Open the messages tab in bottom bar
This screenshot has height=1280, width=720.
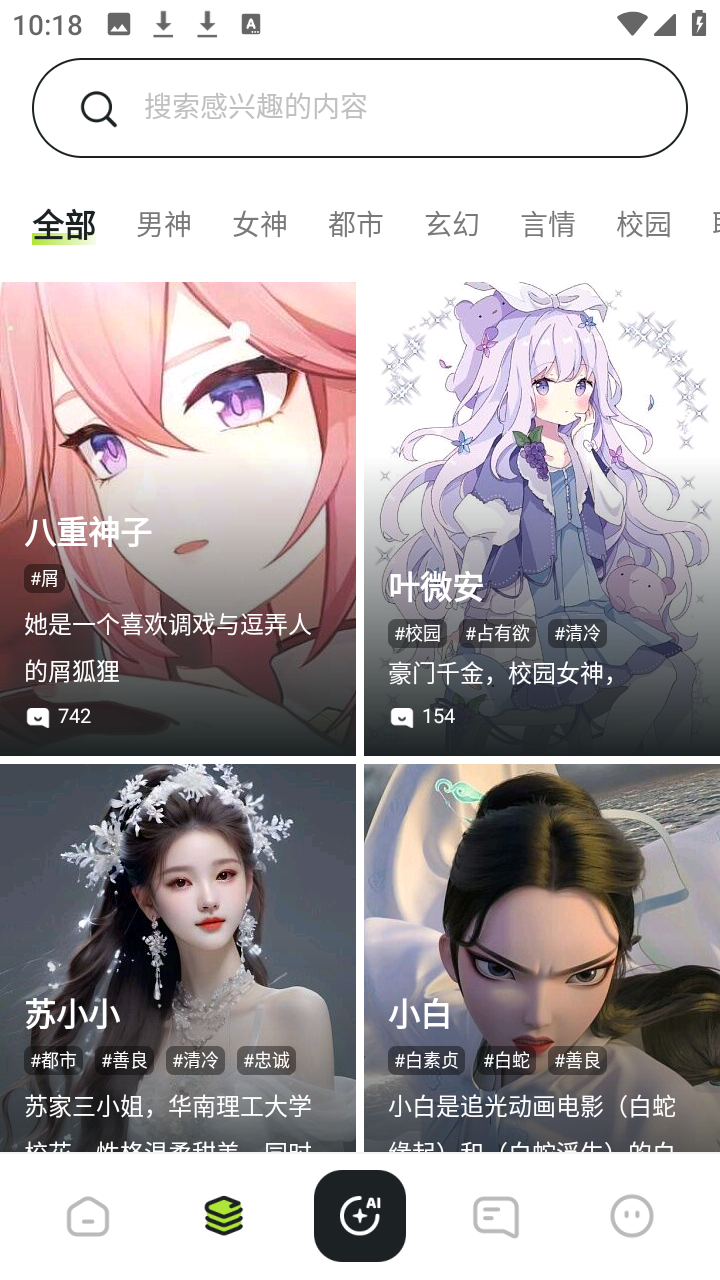(496, 1216)
